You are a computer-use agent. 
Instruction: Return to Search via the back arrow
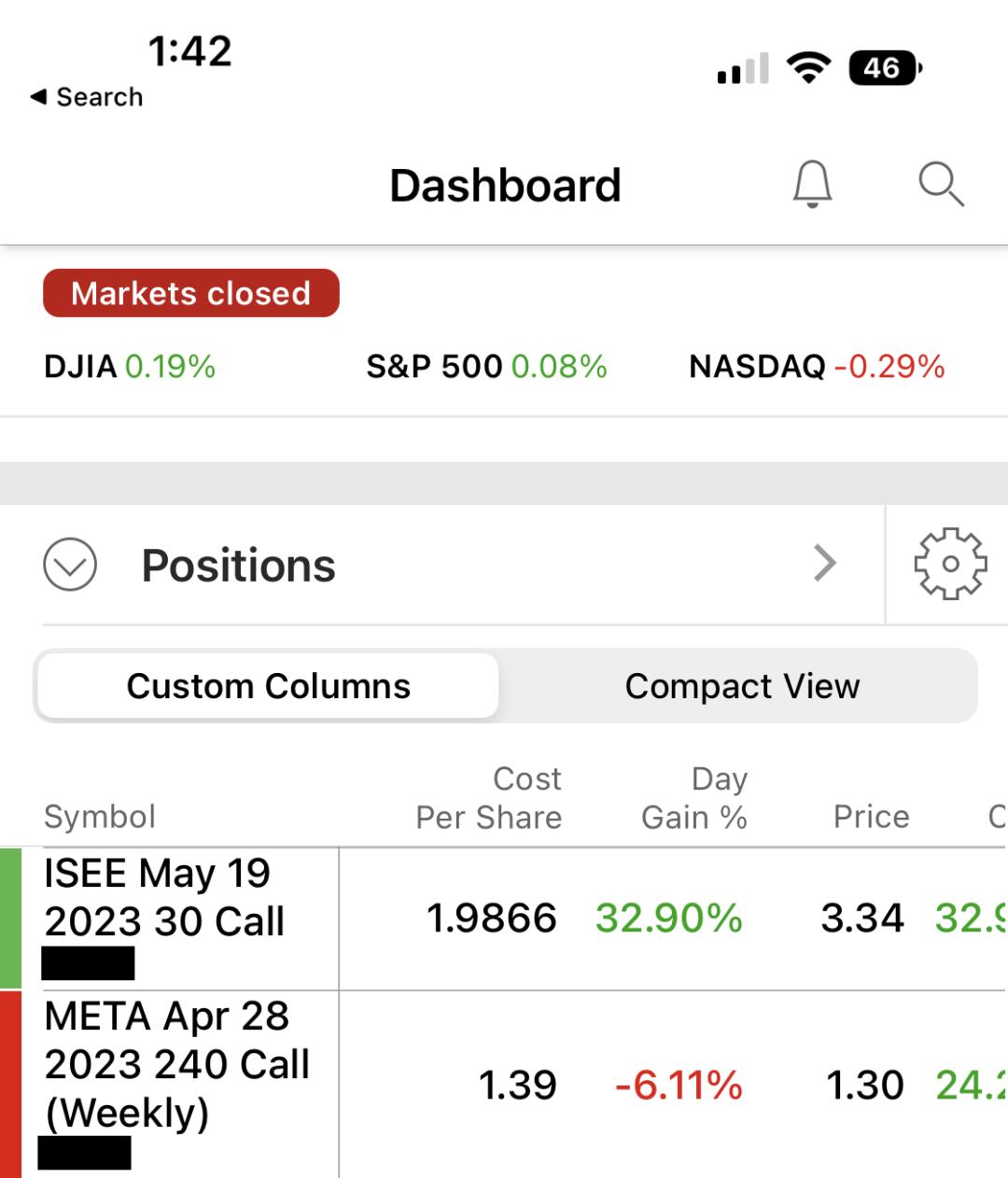[x=87, y=97]
